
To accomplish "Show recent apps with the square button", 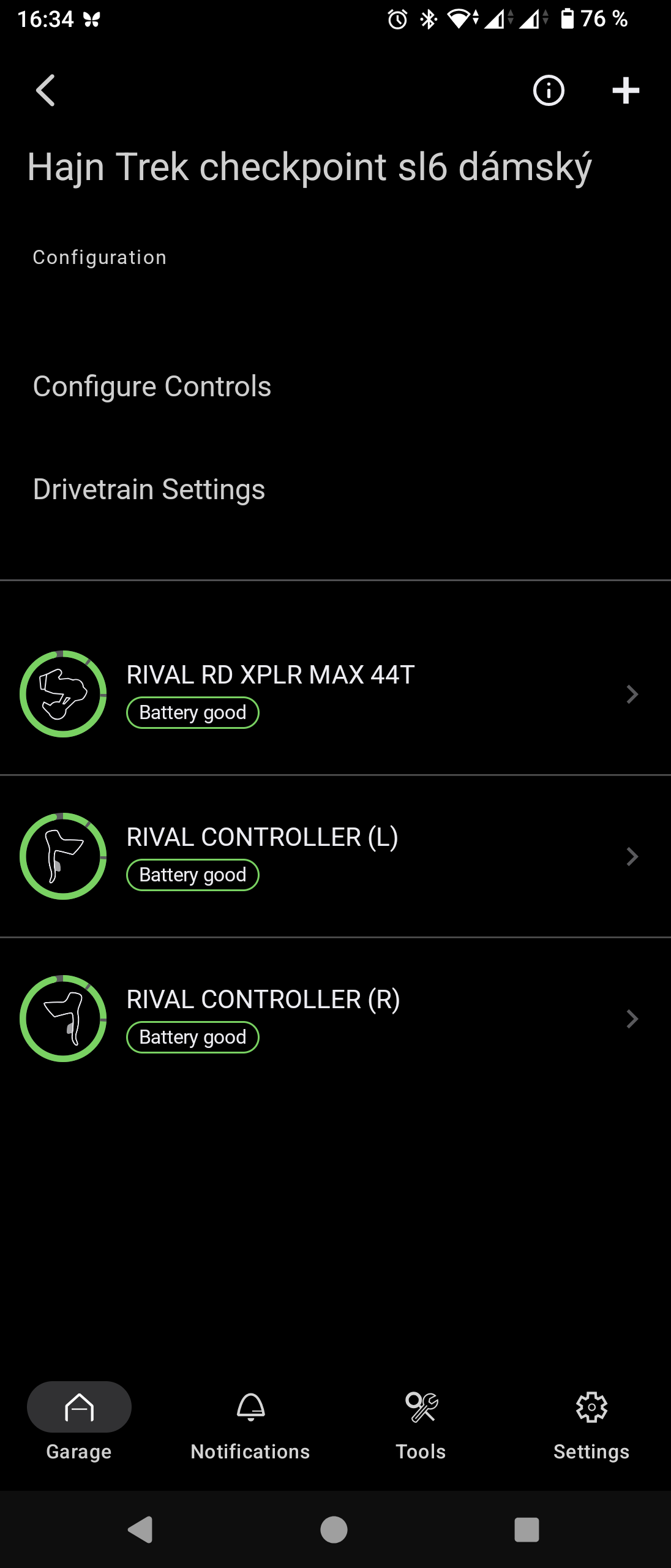I will (x=527, y=1529).
